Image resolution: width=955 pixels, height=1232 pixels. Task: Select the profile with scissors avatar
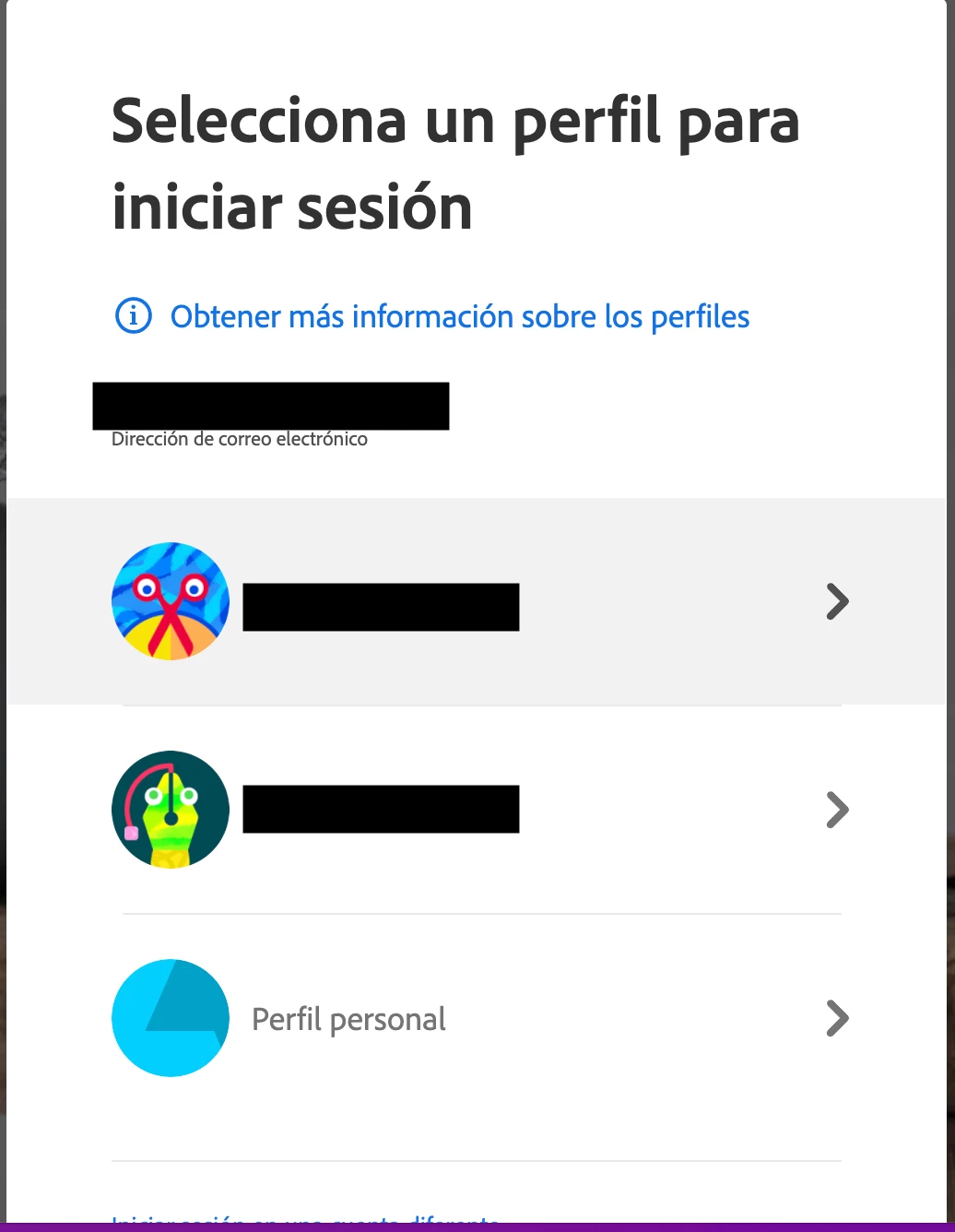(476, 602)
